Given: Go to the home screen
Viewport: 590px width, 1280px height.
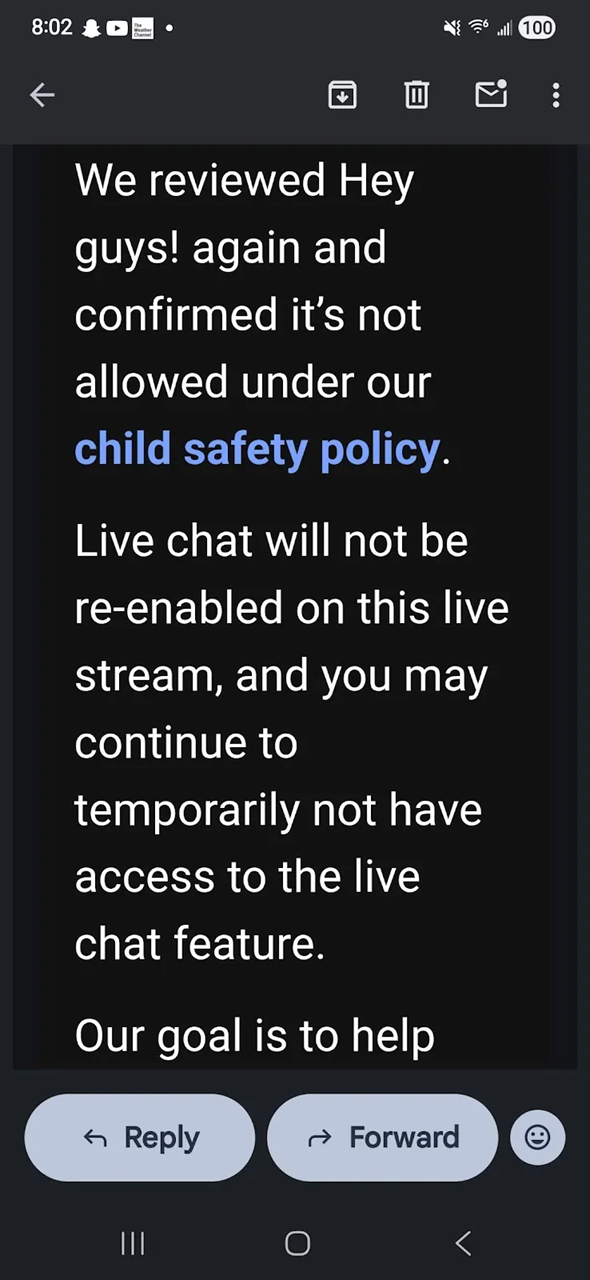Looking at the screenshot, I should click(297, 1243).
